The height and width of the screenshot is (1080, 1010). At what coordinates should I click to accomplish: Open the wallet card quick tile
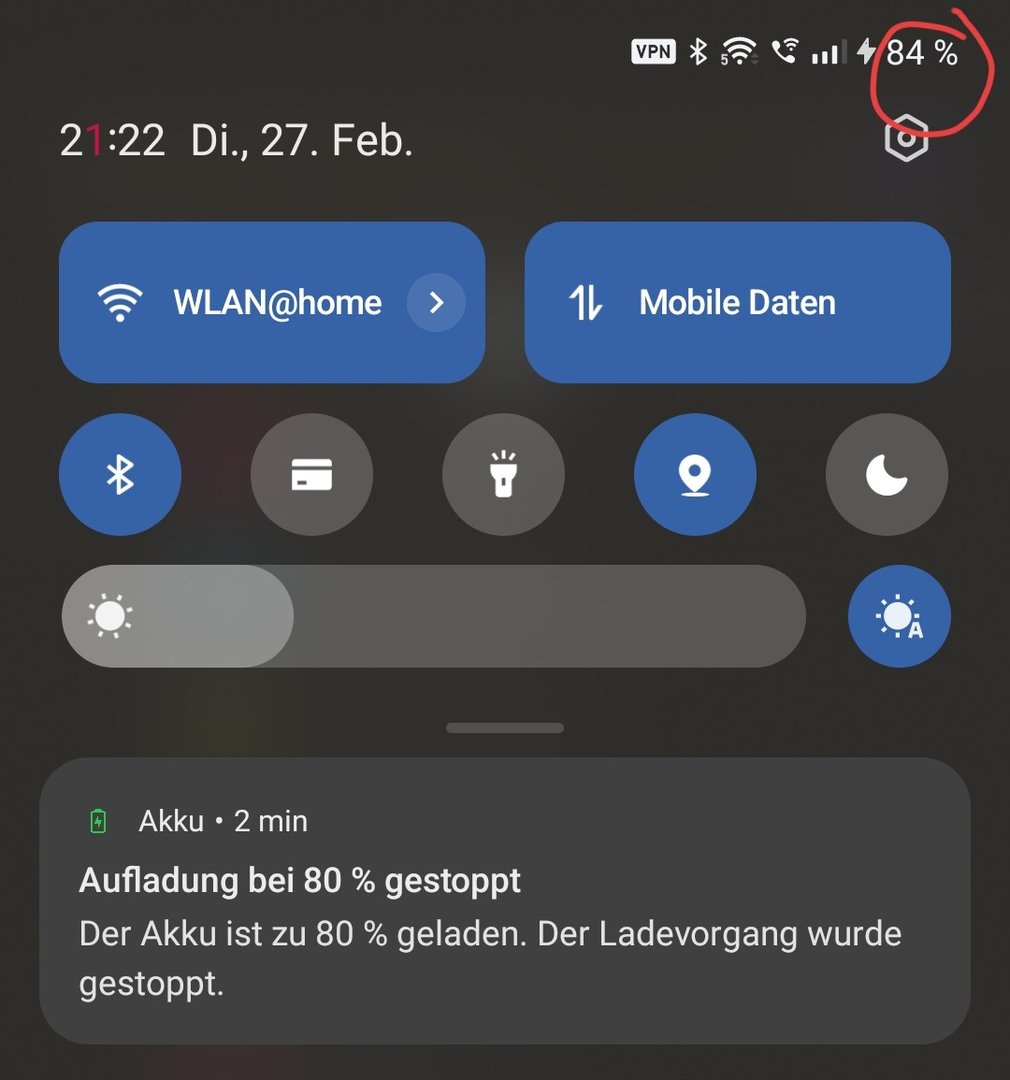pyautogui.click(x=312, y=475)
